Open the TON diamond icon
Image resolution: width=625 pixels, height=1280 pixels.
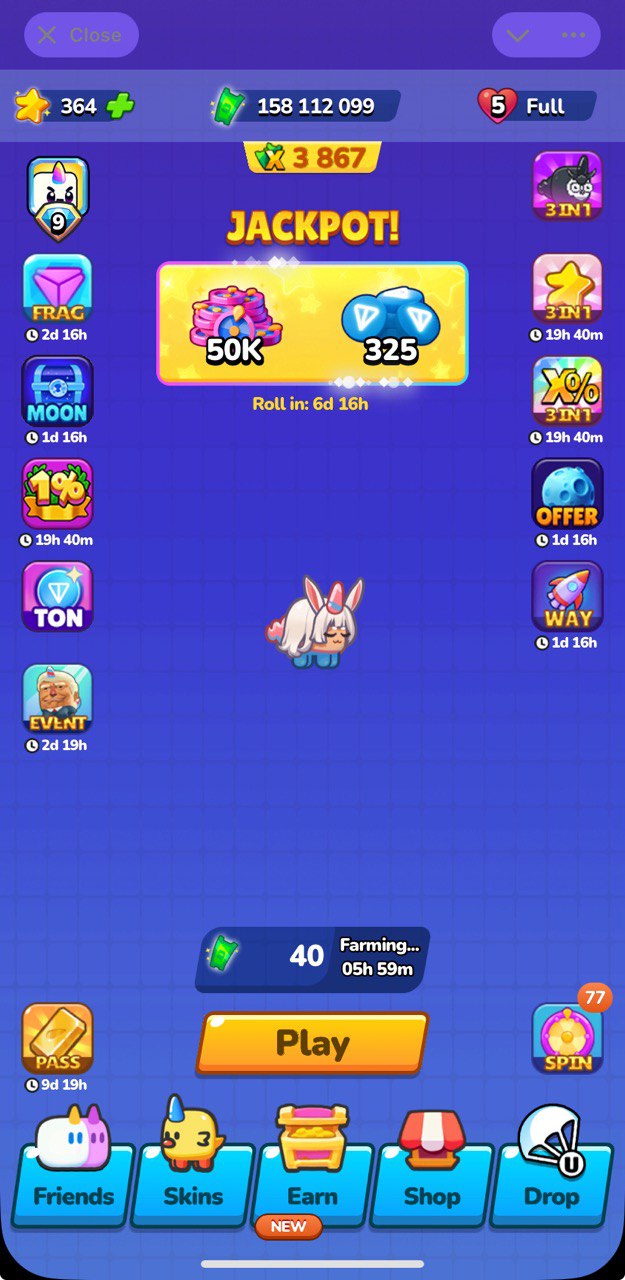(57, 596)
